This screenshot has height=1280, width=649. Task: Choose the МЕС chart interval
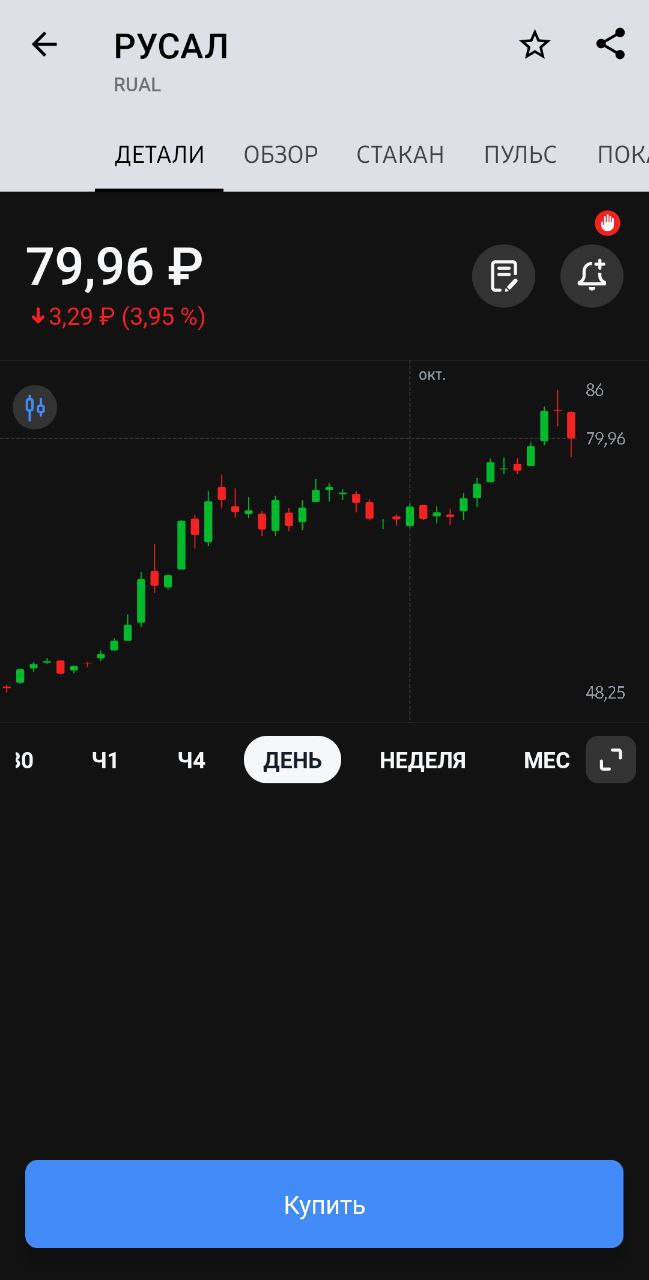pos(547,761)
